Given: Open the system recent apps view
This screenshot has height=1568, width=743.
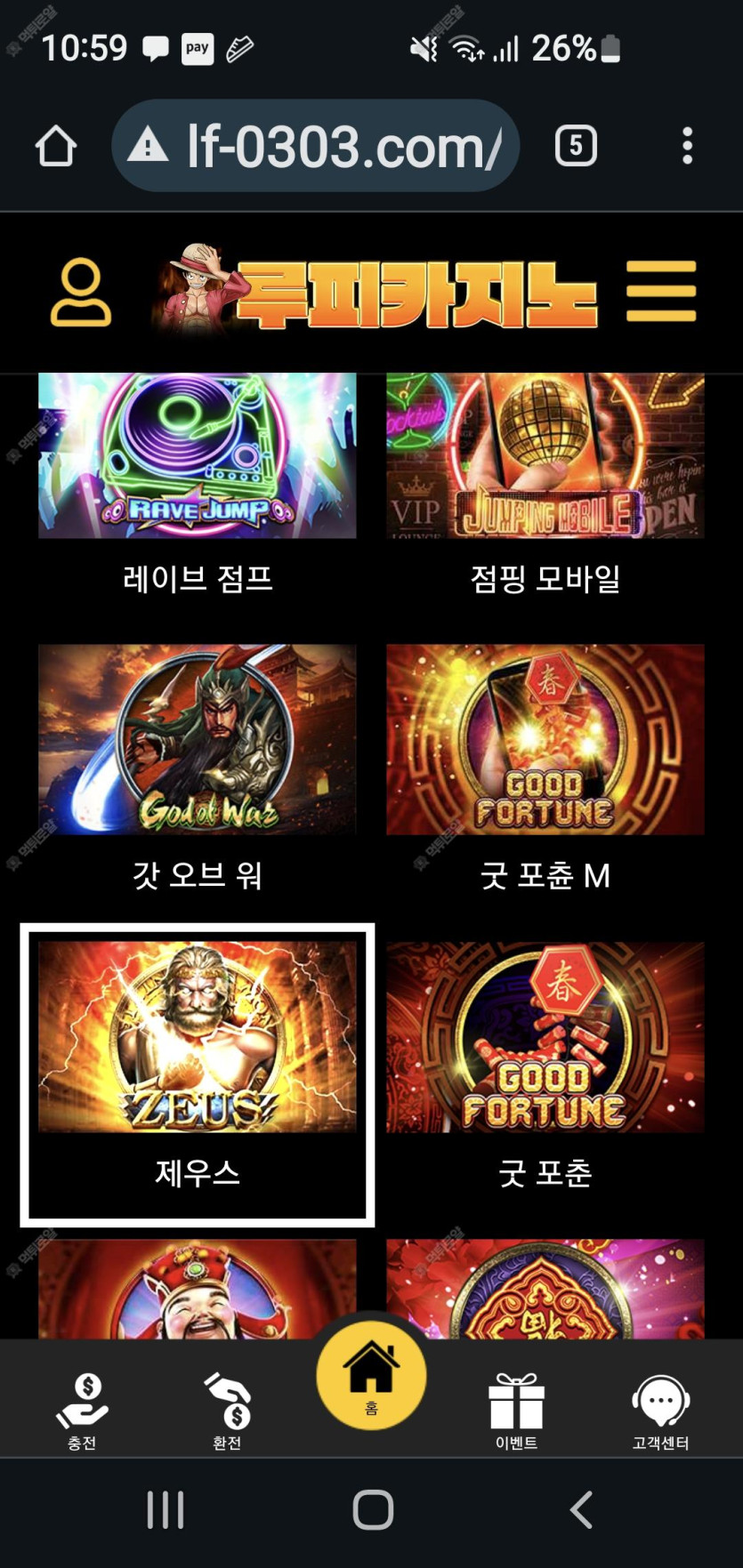Looking at the screenshot, I should [x=166, y=1509].
